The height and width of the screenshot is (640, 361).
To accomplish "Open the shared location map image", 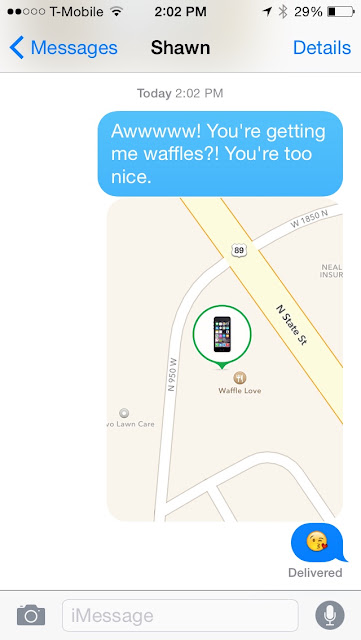I will (225, 360).
